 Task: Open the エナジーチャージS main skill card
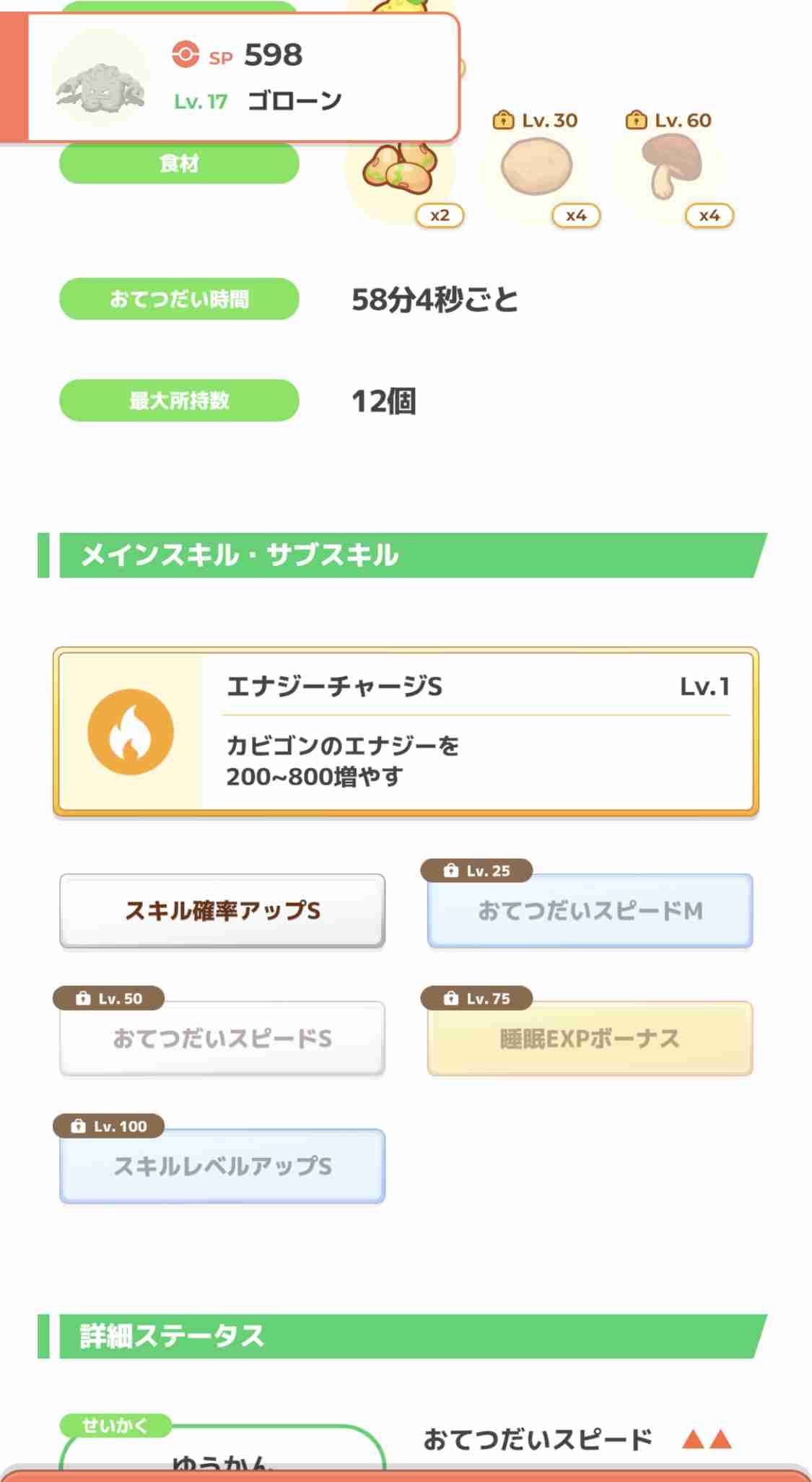(x=406, y=732)
